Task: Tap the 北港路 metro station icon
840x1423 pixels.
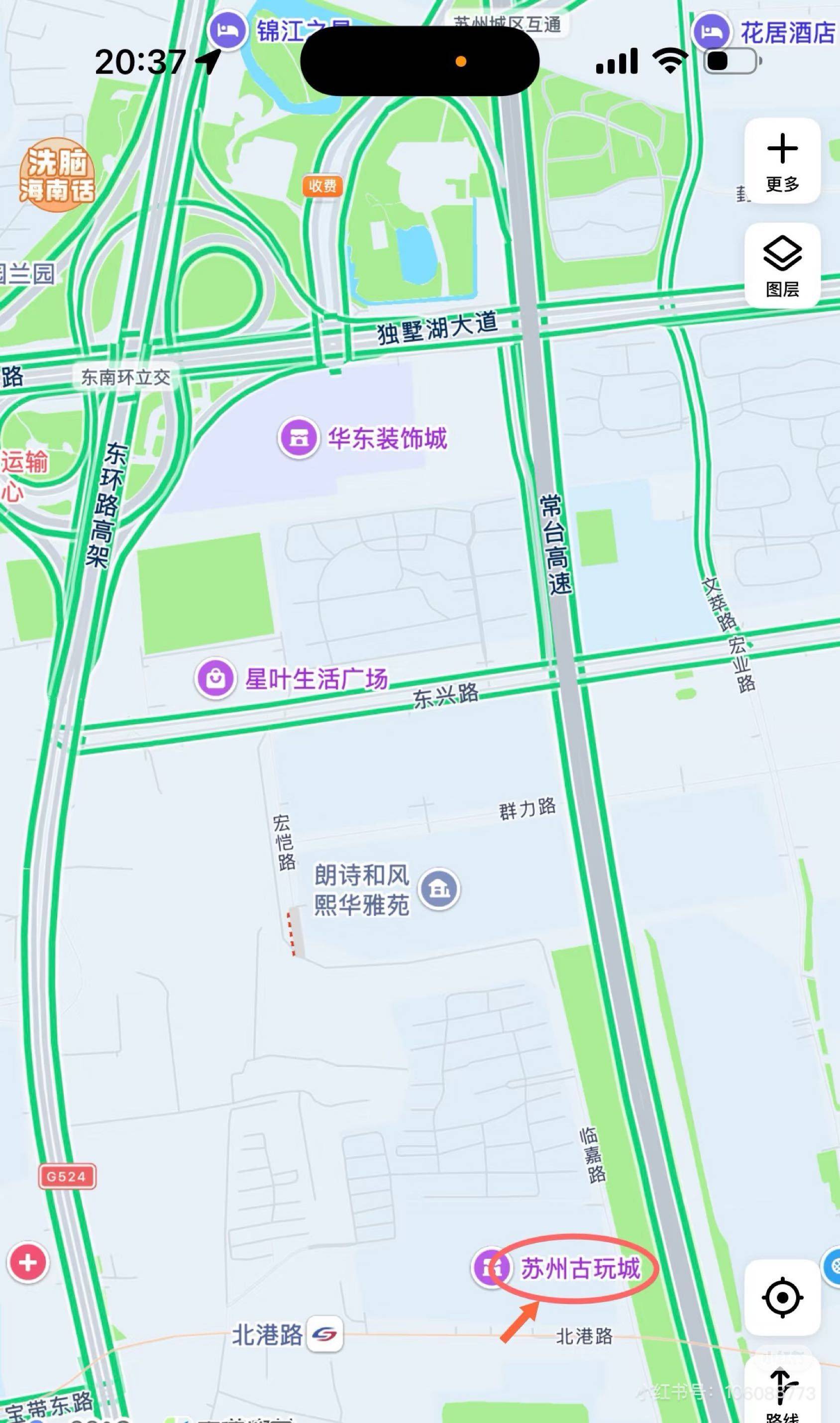Action: click(x=324, y=1334)
